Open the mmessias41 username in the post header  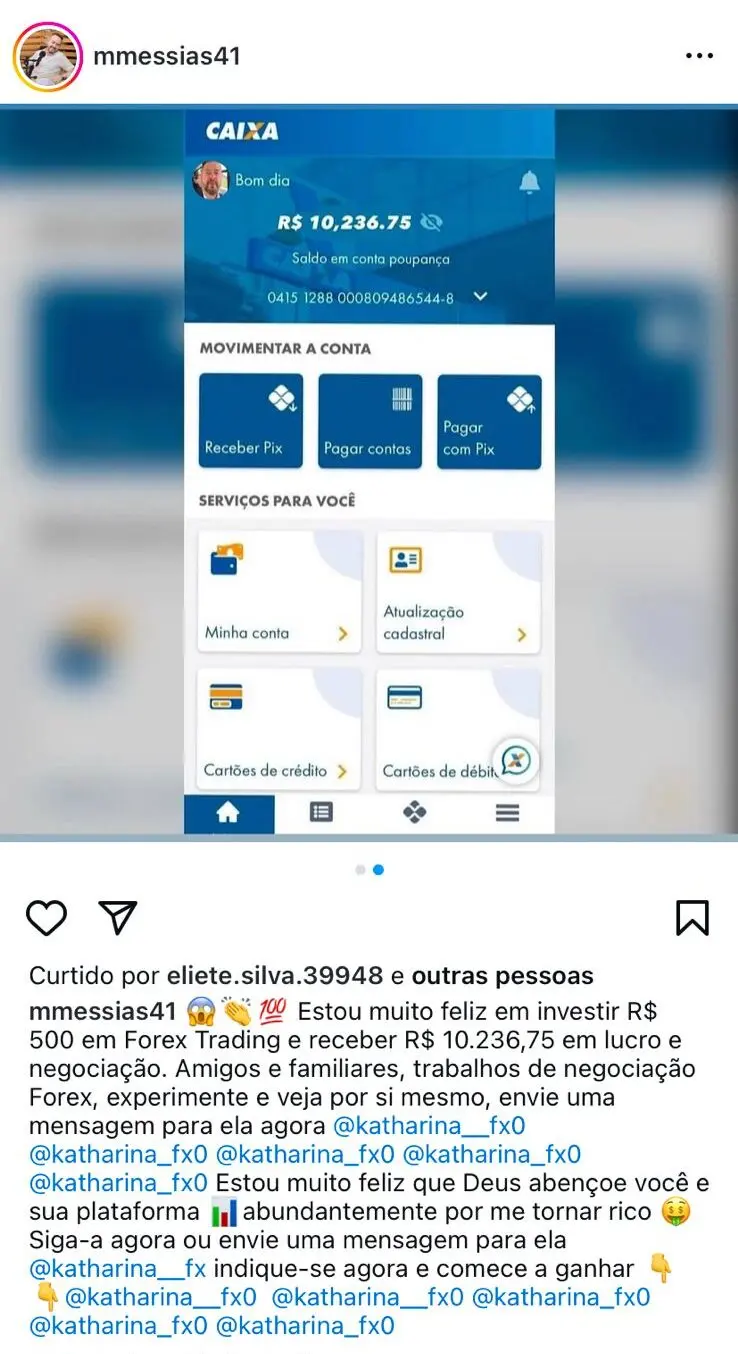point(167,56)
